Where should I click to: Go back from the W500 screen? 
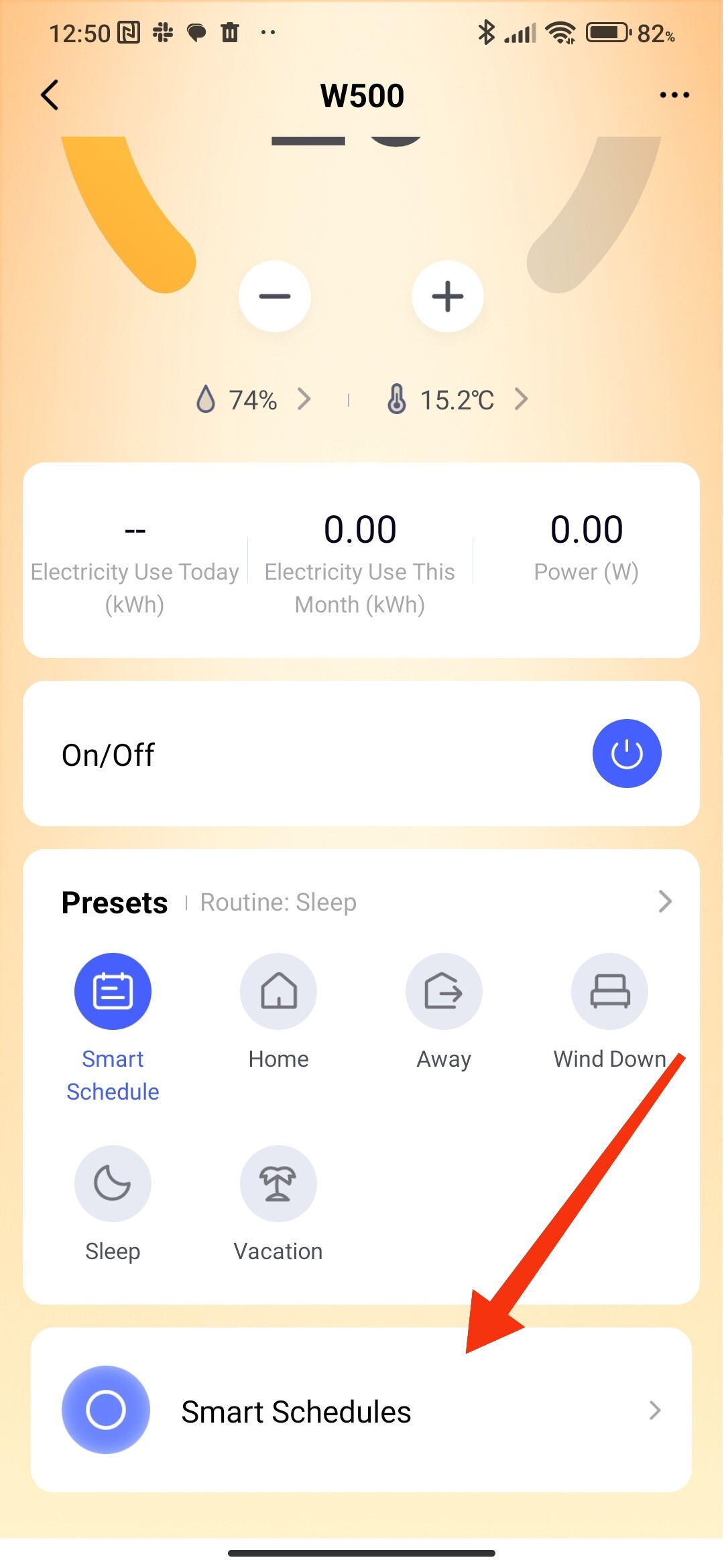pos(50,95)
